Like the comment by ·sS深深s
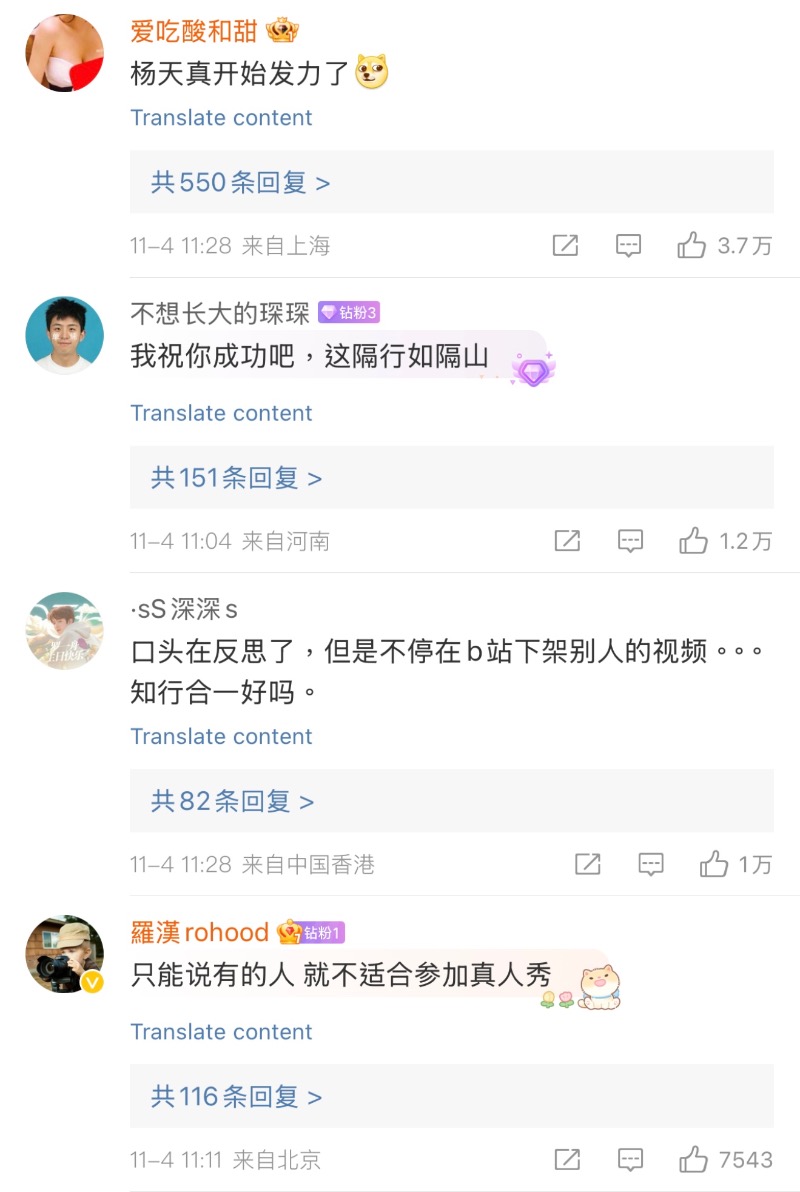The height and width of the screenshot is (1192, 800). pyautogui.click(x=714, y=864)
